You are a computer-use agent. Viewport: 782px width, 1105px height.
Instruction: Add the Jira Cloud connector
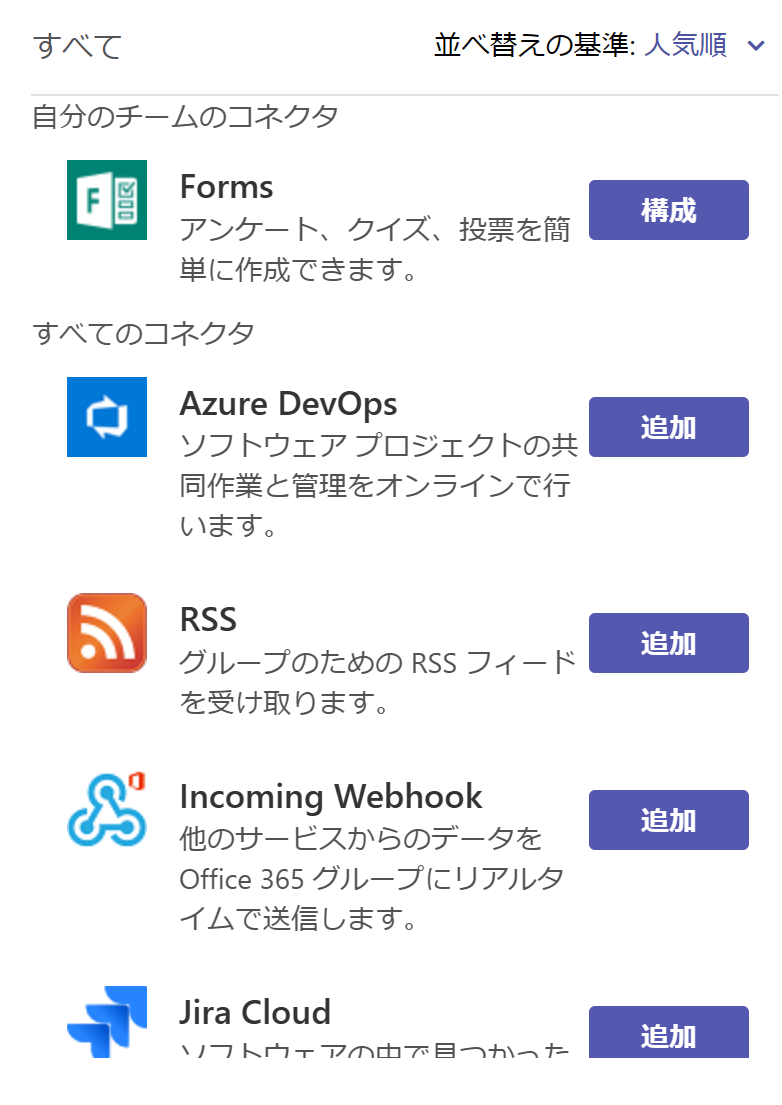click(668, 1033)
